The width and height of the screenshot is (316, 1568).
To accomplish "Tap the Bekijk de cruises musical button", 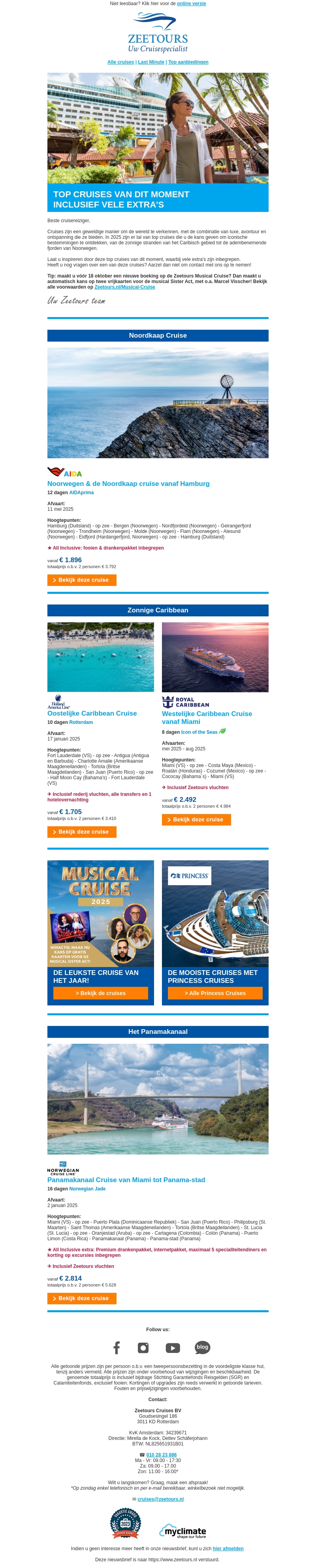I will 100,993.
